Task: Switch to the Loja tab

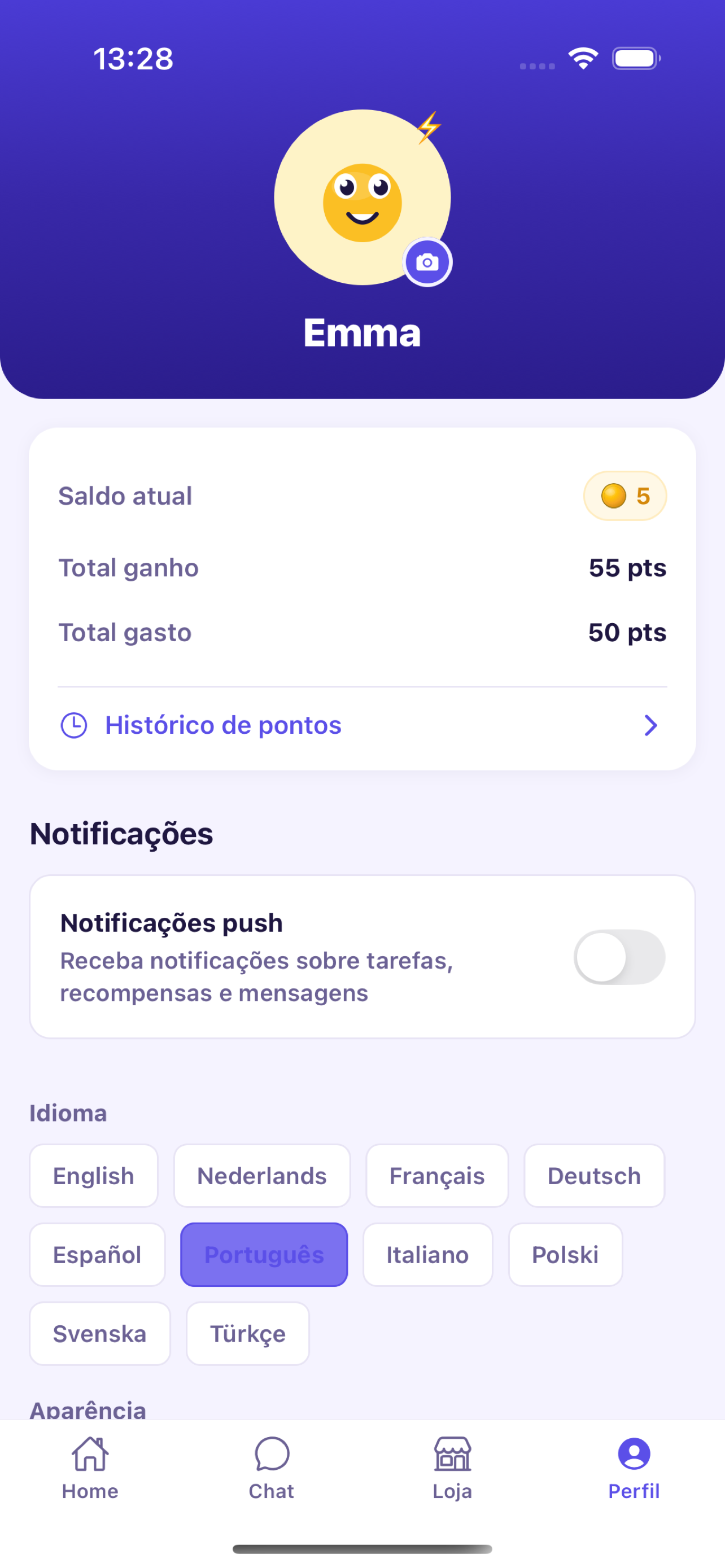Action: coord(452,1468)
